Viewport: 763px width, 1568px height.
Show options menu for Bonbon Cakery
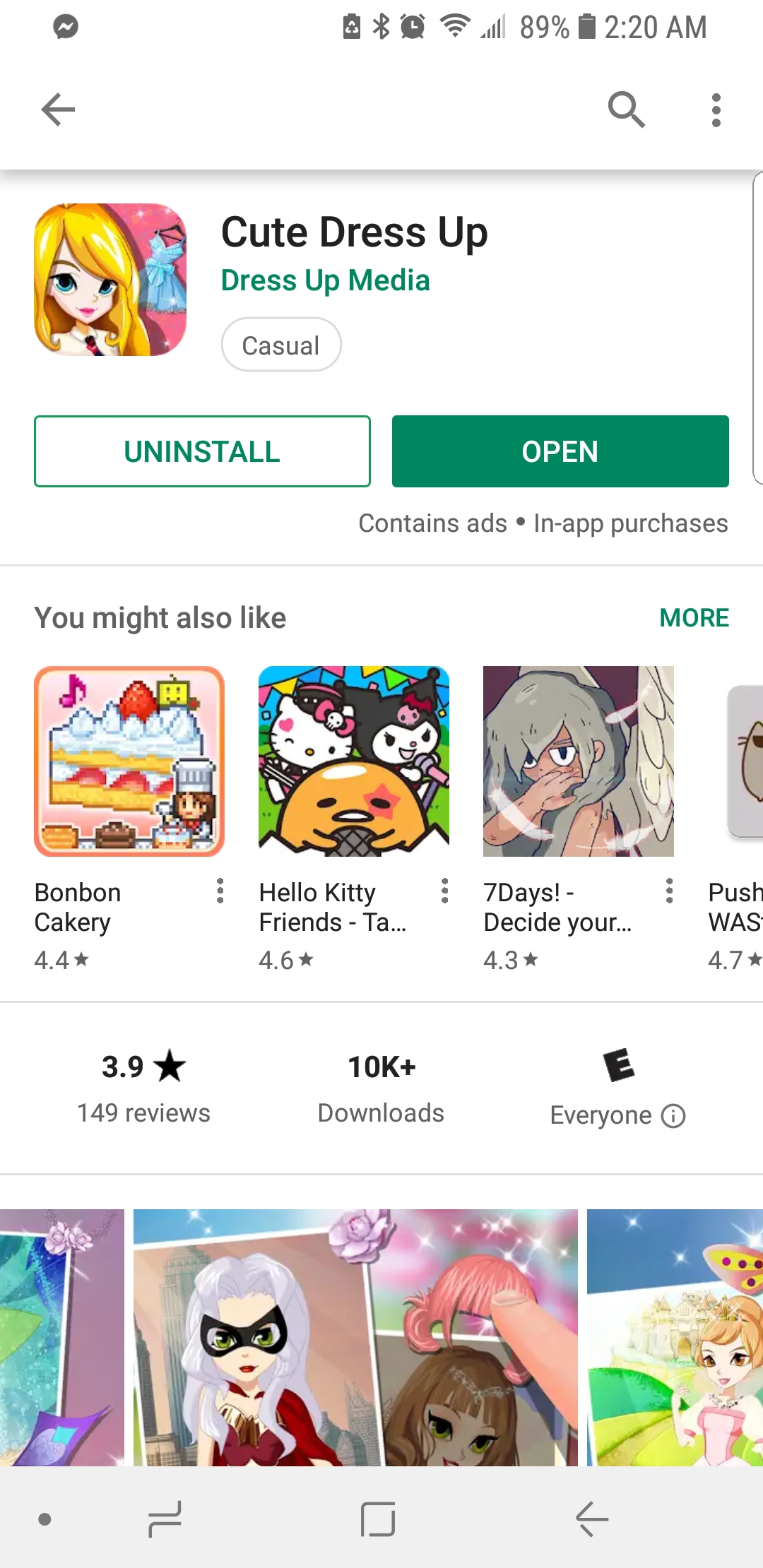(x=220, y=891)
